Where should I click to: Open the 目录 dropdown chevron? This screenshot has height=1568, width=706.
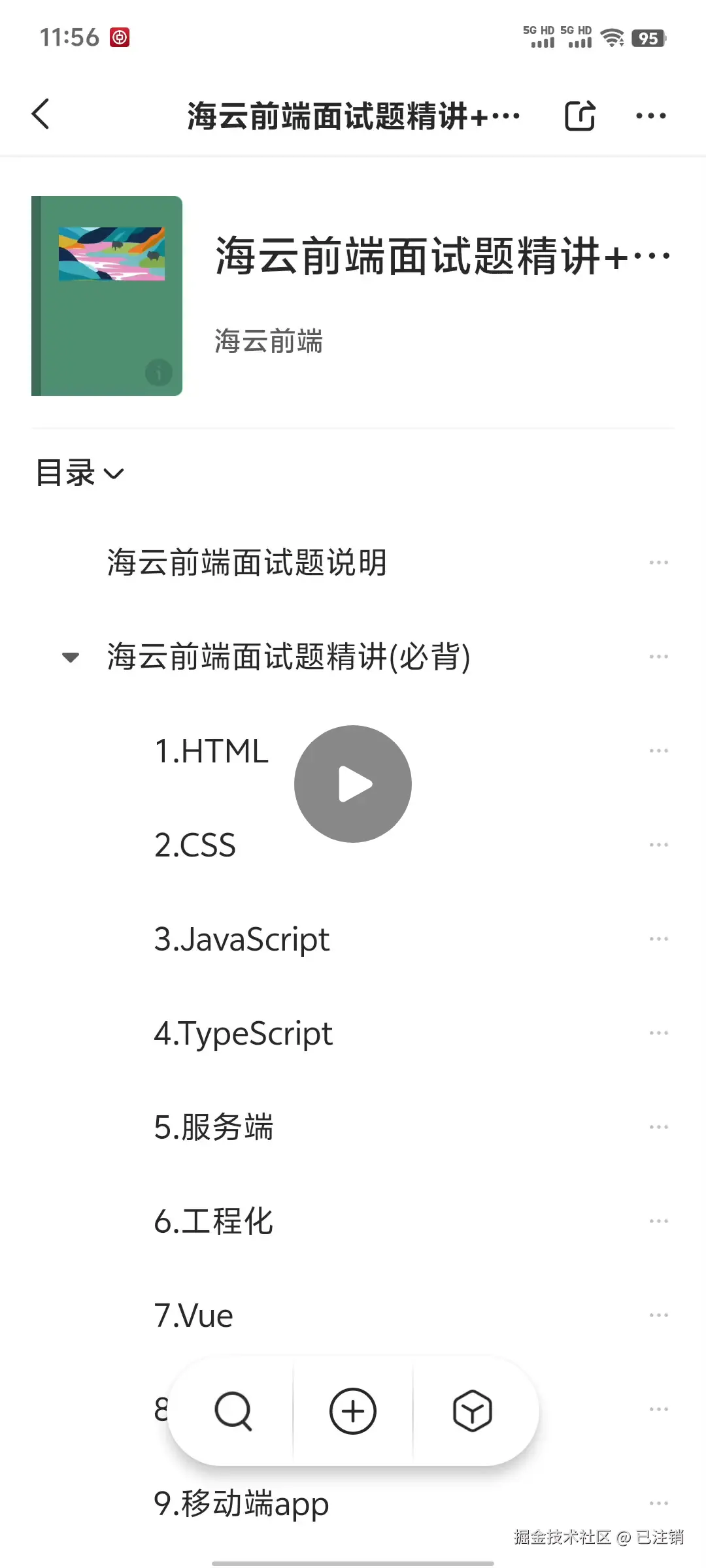point(114,475)
